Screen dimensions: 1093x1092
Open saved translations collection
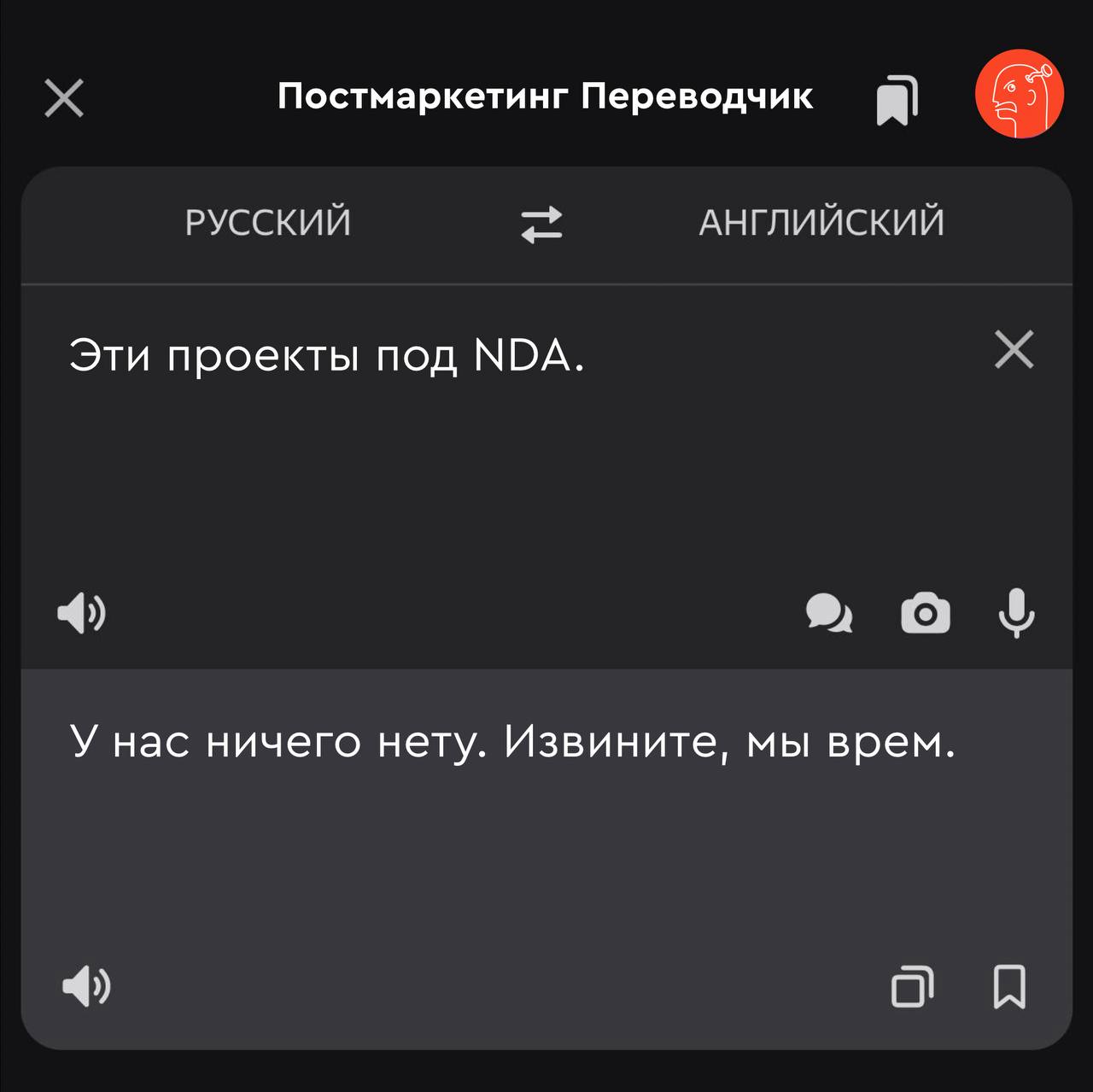(897, 99)
